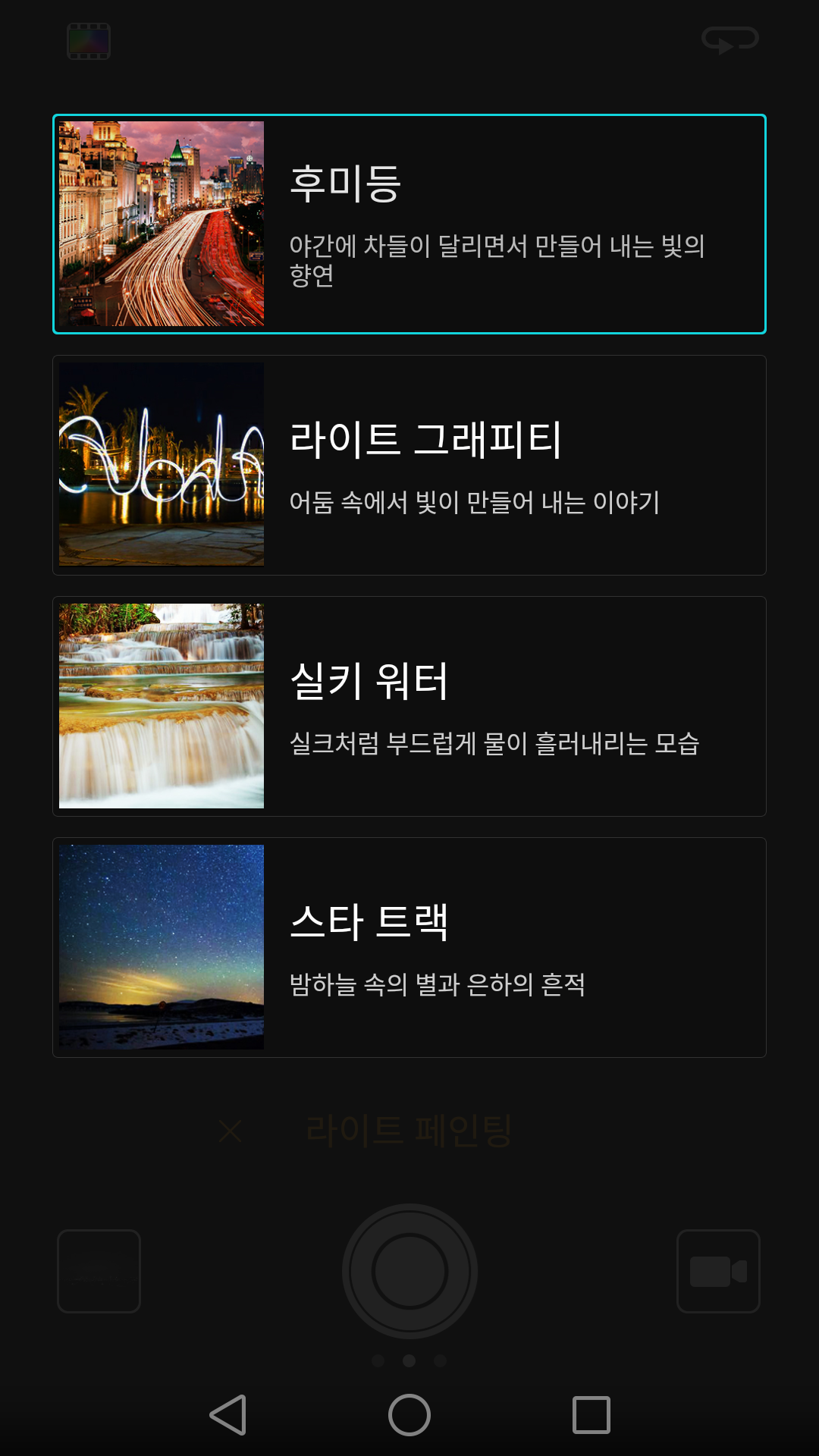Open the filter film icon top left
This screenshot has height=1456, width=819.
pyautogui.click(x=88, y=39)
